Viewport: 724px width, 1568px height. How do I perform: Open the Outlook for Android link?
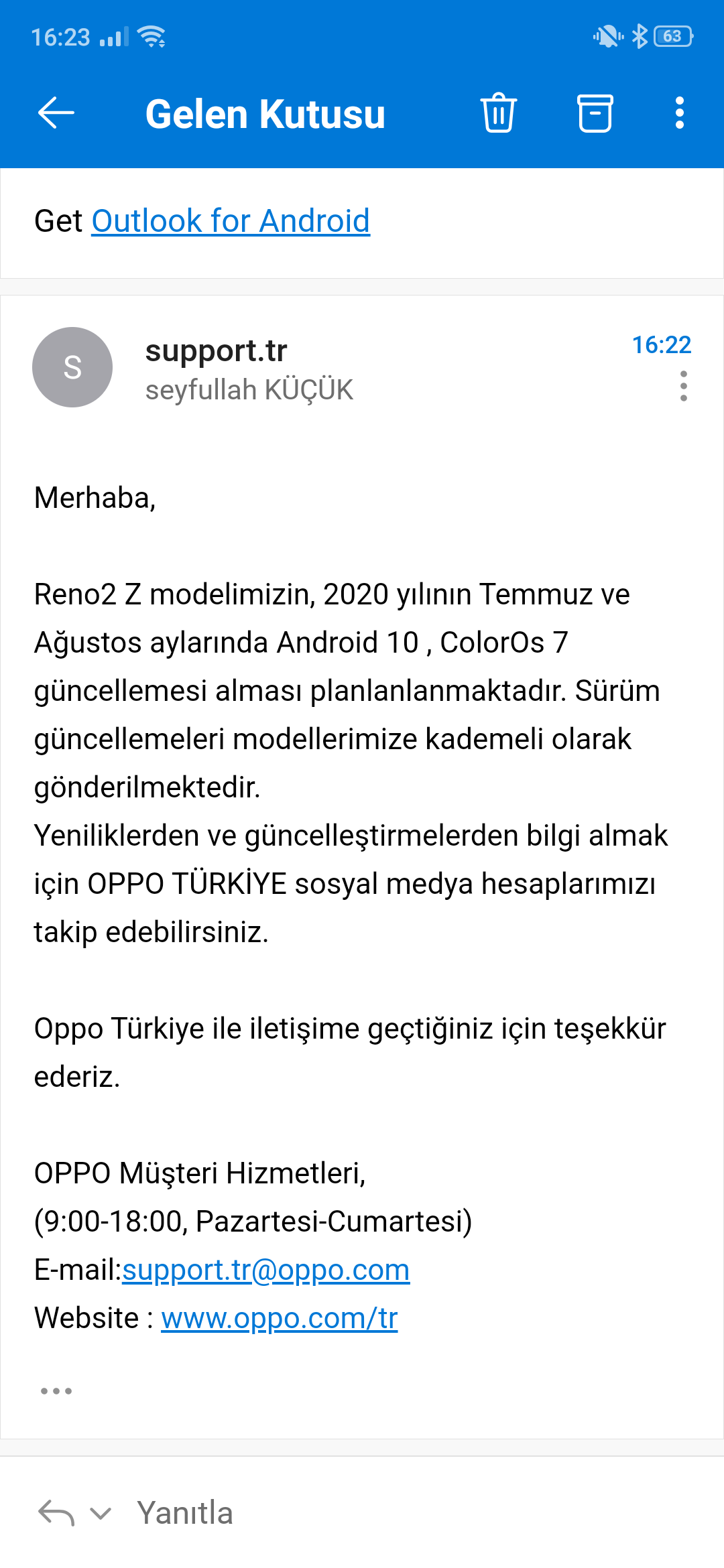[231, 221]
